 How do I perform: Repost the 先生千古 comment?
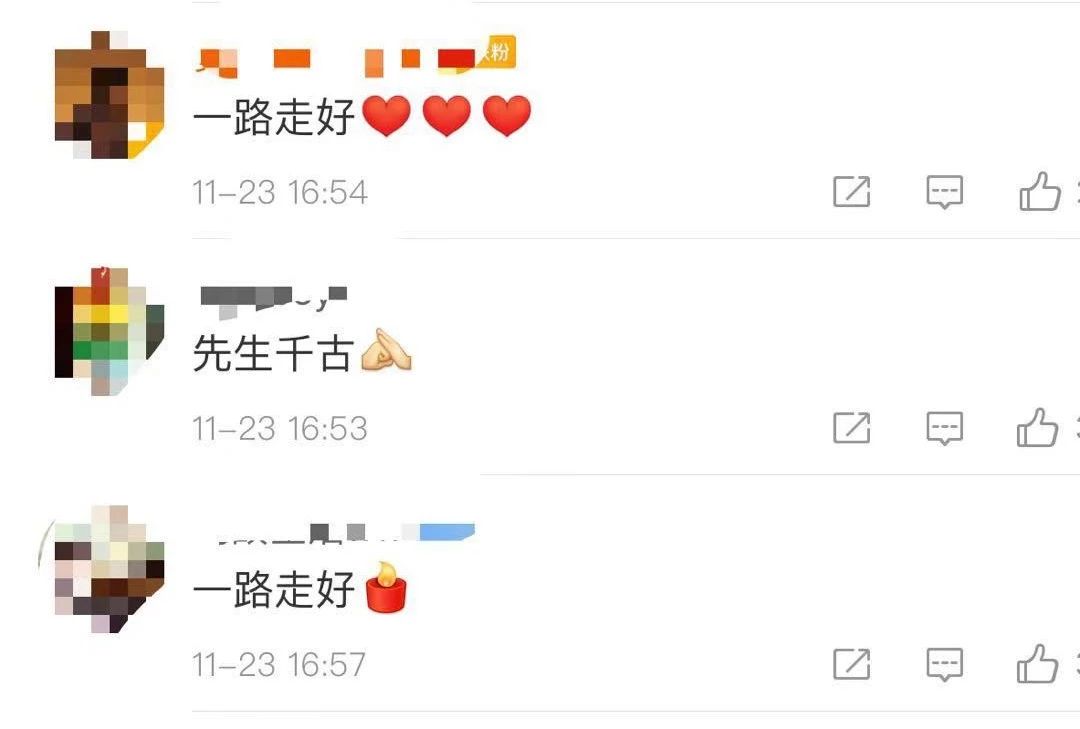pyautogui.click(x=852, y=428)
